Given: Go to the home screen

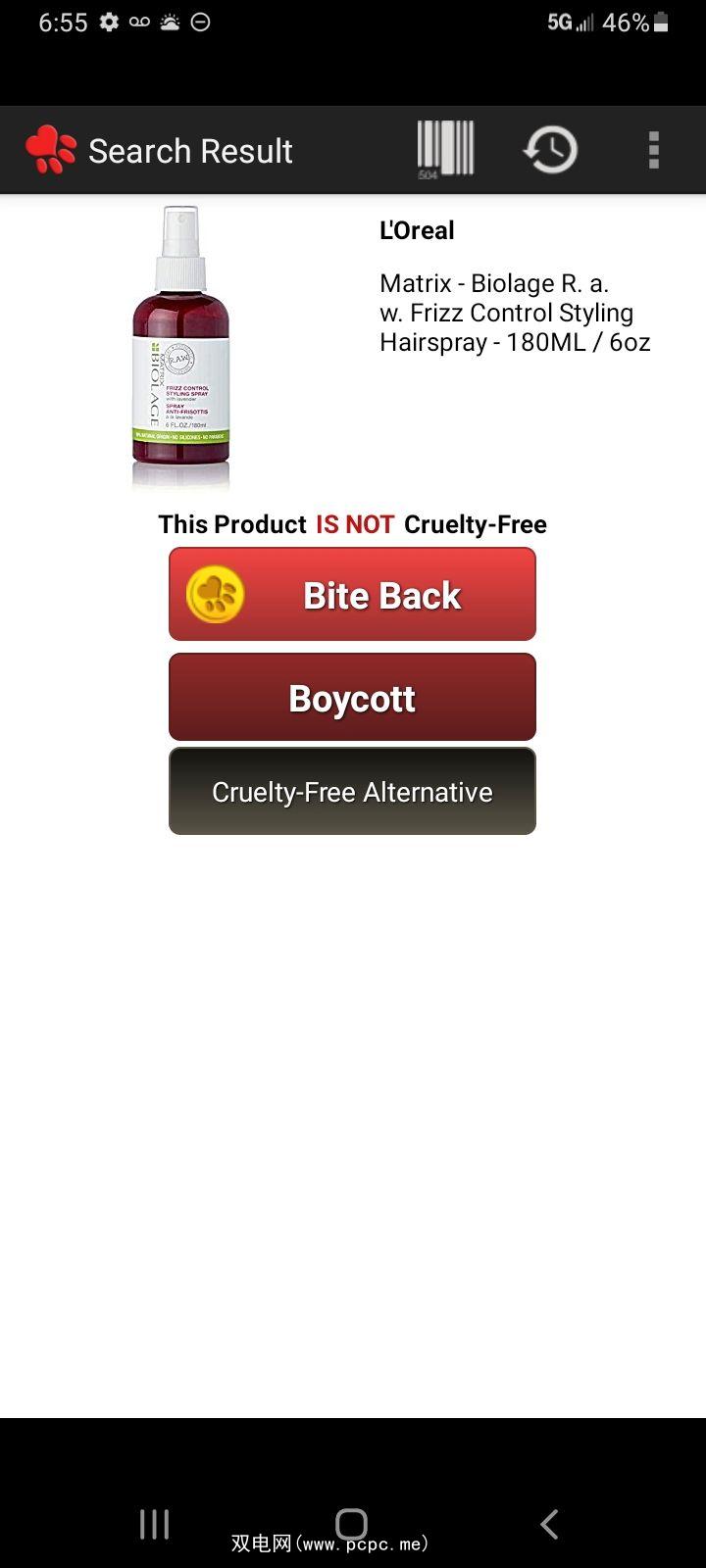Looking at the screenshot, I should [351, 1524].
